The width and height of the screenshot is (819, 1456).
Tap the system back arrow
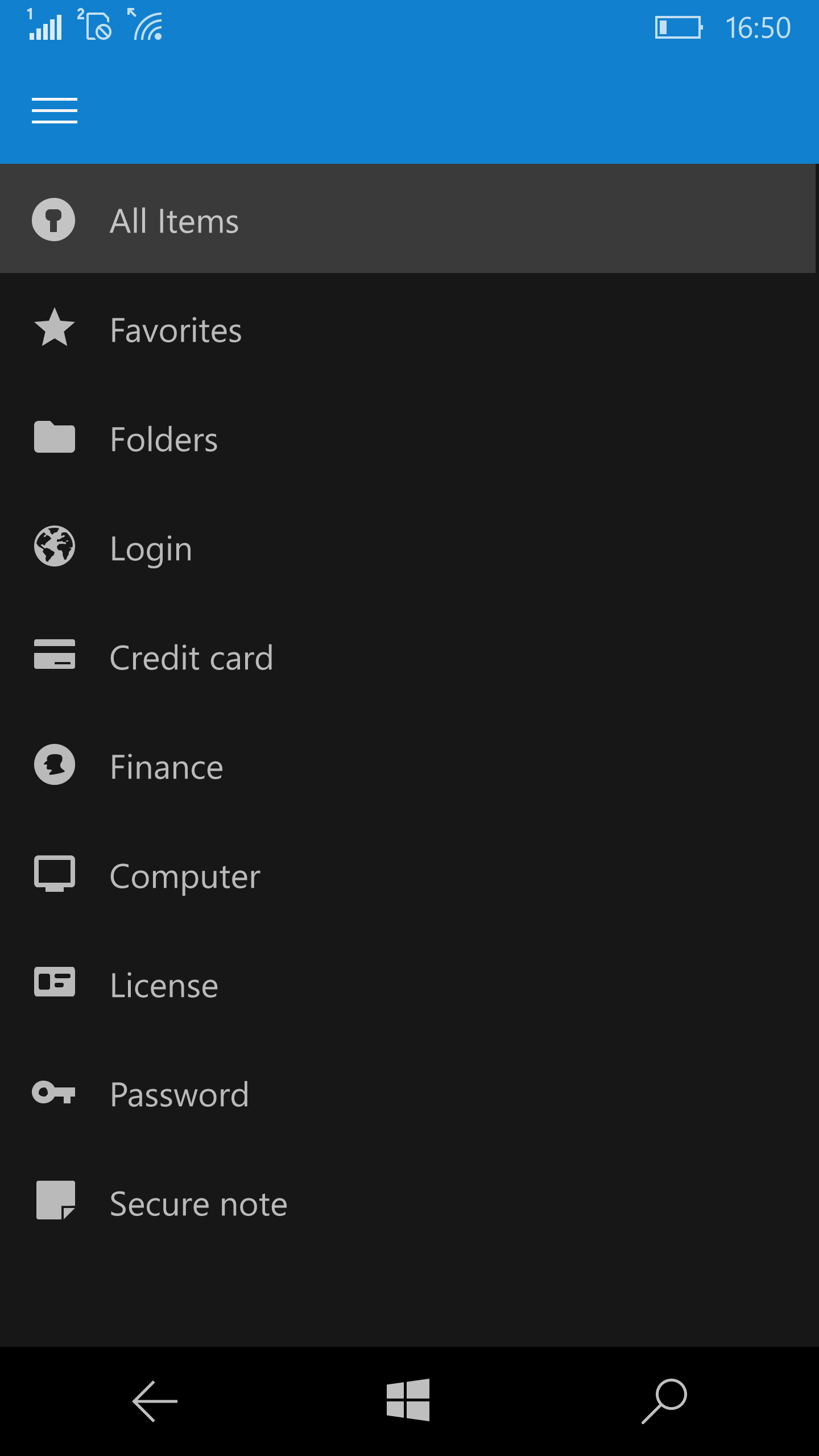point(155,1401)
